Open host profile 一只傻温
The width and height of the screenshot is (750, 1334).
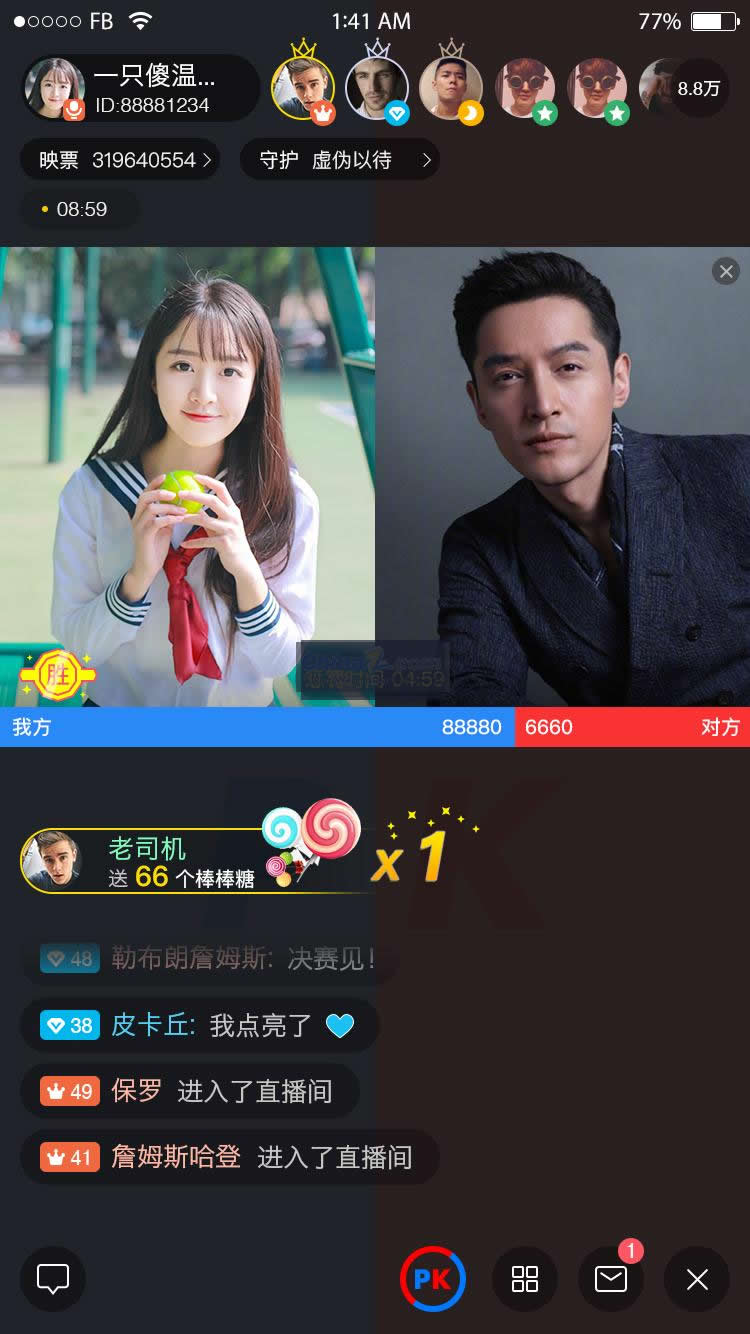(140, 88)
